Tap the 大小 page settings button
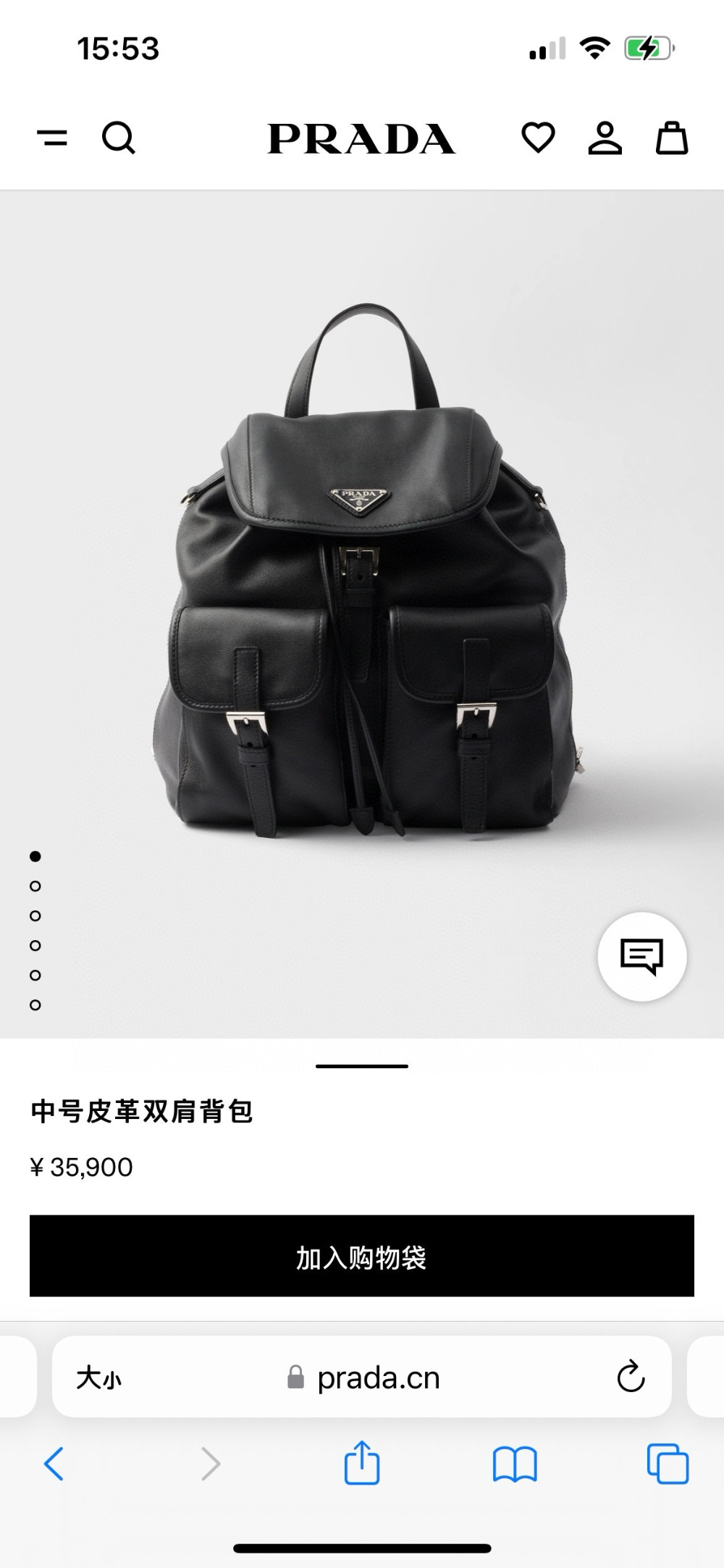This screenshot has height=1568, width=724. tap(99, 1378)
